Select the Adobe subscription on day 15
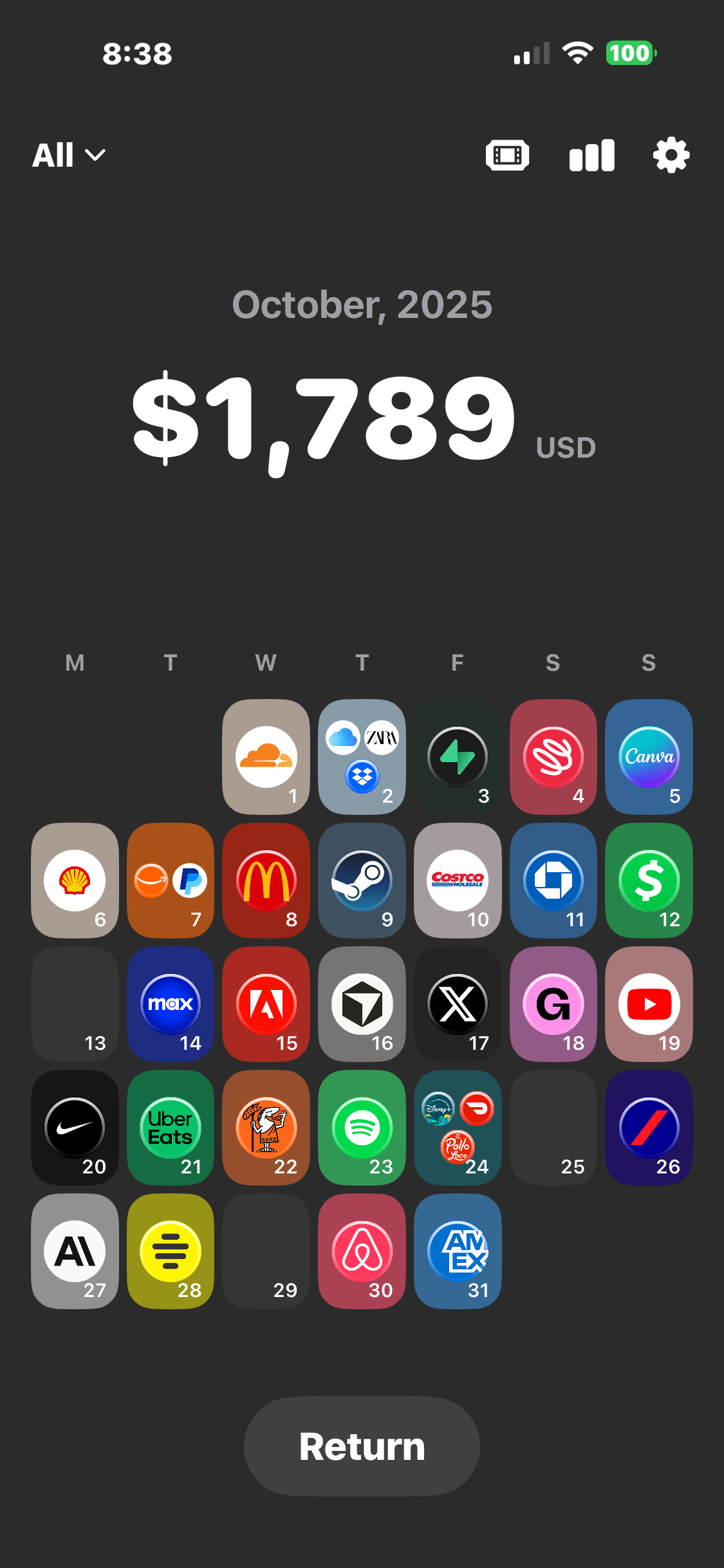This screenshot has width=724, height=1568. pos(266,1004)
